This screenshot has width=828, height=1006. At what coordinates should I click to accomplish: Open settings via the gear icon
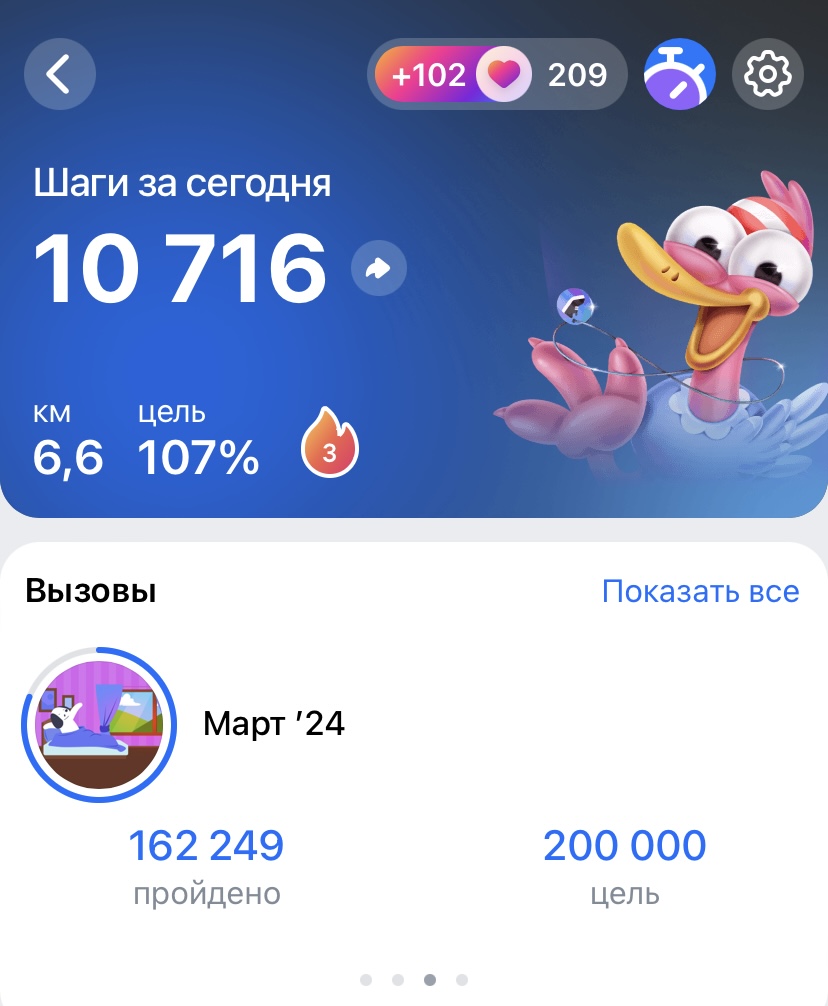(768, 74)
